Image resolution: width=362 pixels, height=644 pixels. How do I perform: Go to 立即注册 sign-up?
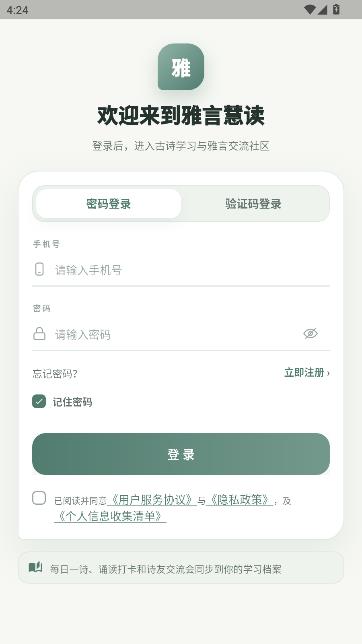307,373
